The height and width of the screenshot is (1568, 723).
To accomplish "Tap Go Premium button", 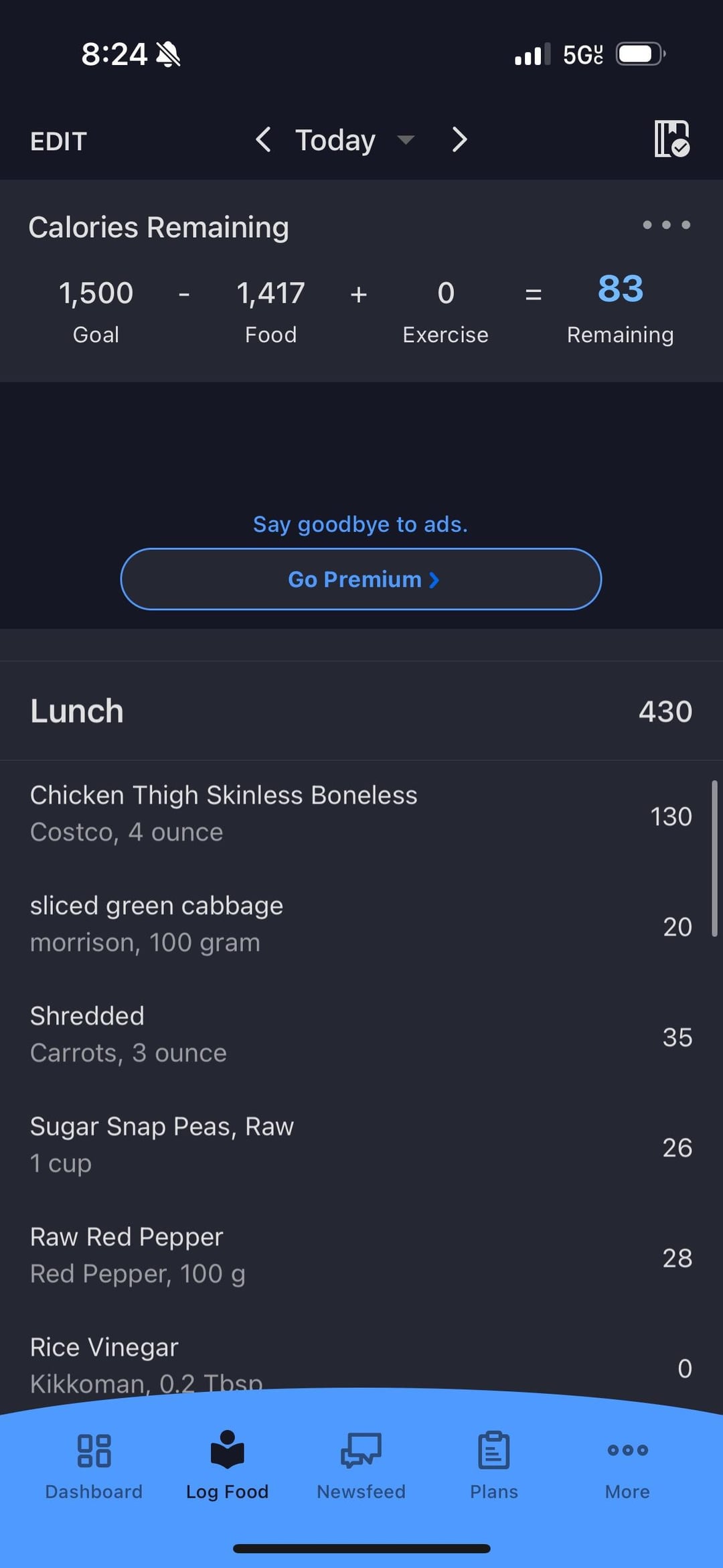I will coord(361,579).
